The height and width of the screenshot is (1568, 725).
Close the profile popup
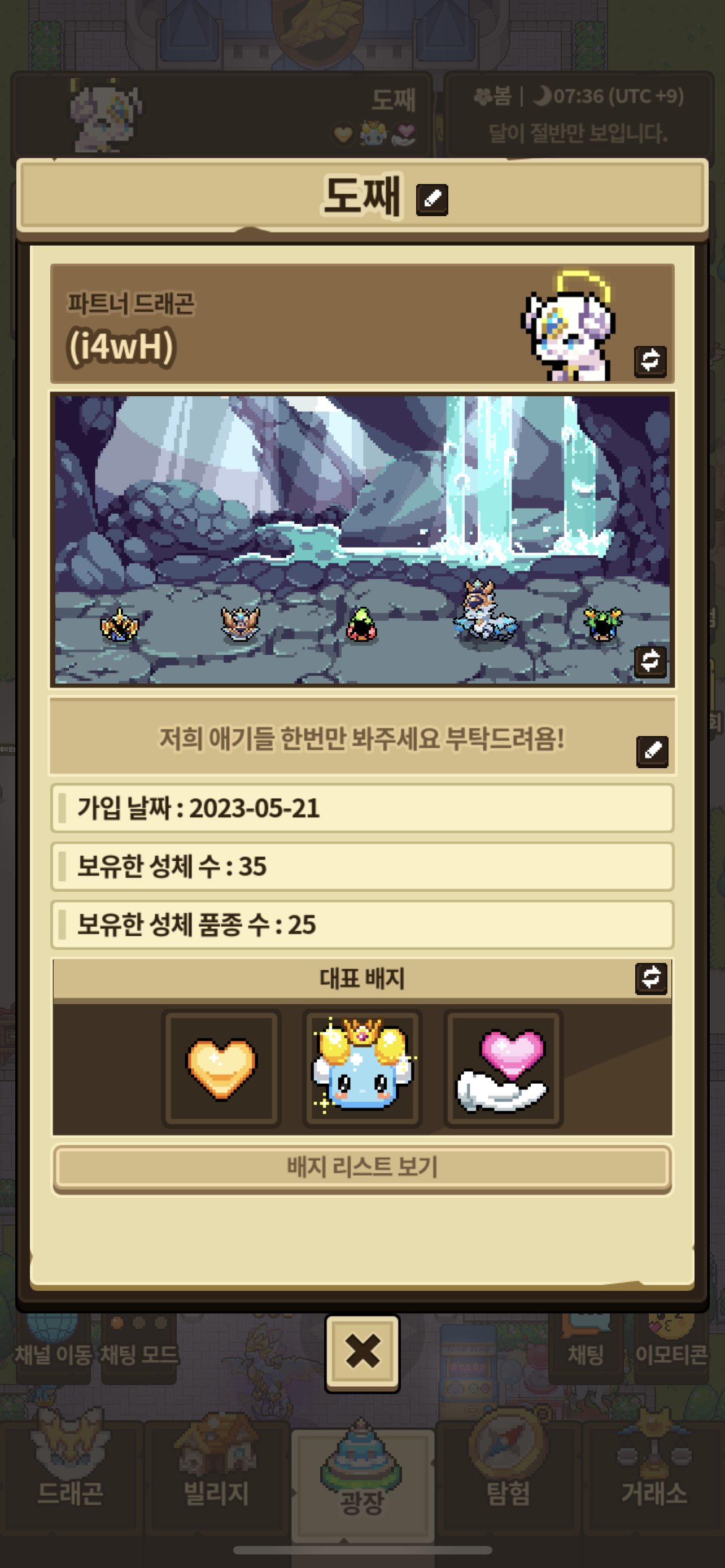tap(362, 1351)
